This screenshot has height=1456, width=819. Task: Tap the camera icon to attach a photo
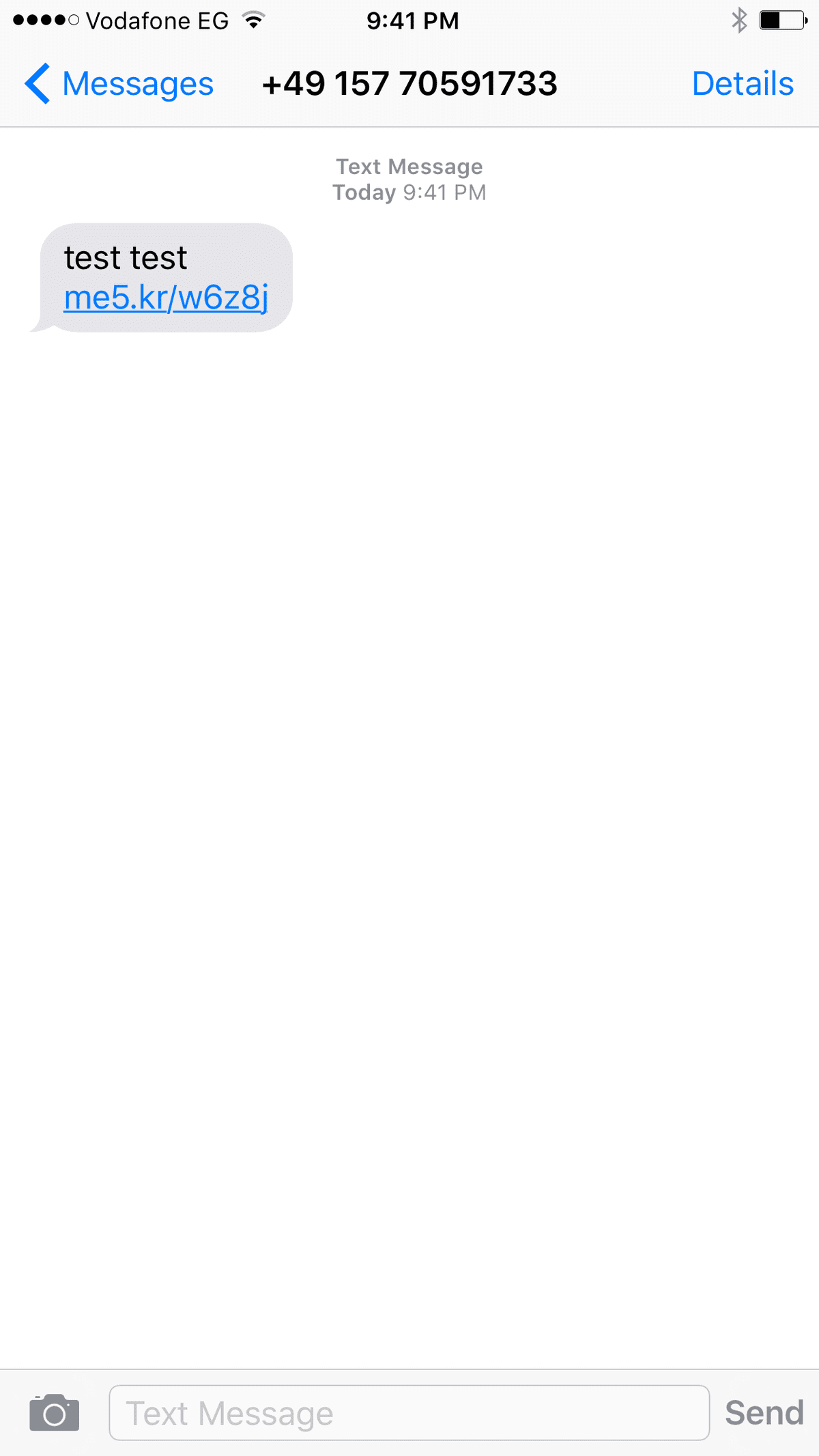point(55,1412)
